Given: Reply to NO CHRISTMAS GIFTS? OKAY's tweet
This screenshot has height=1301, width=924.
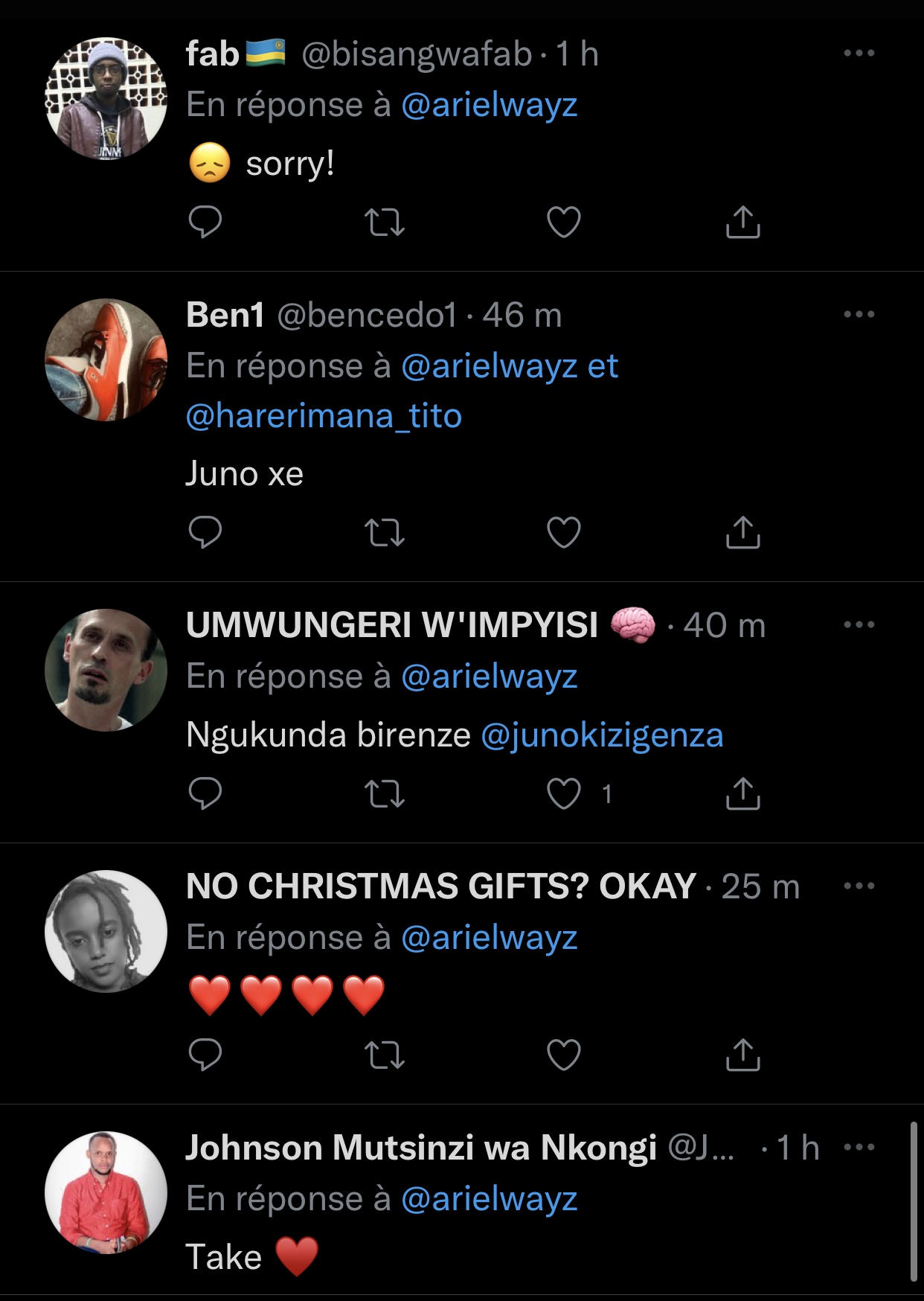Looking at the screenshot, I should (205, 1055).
